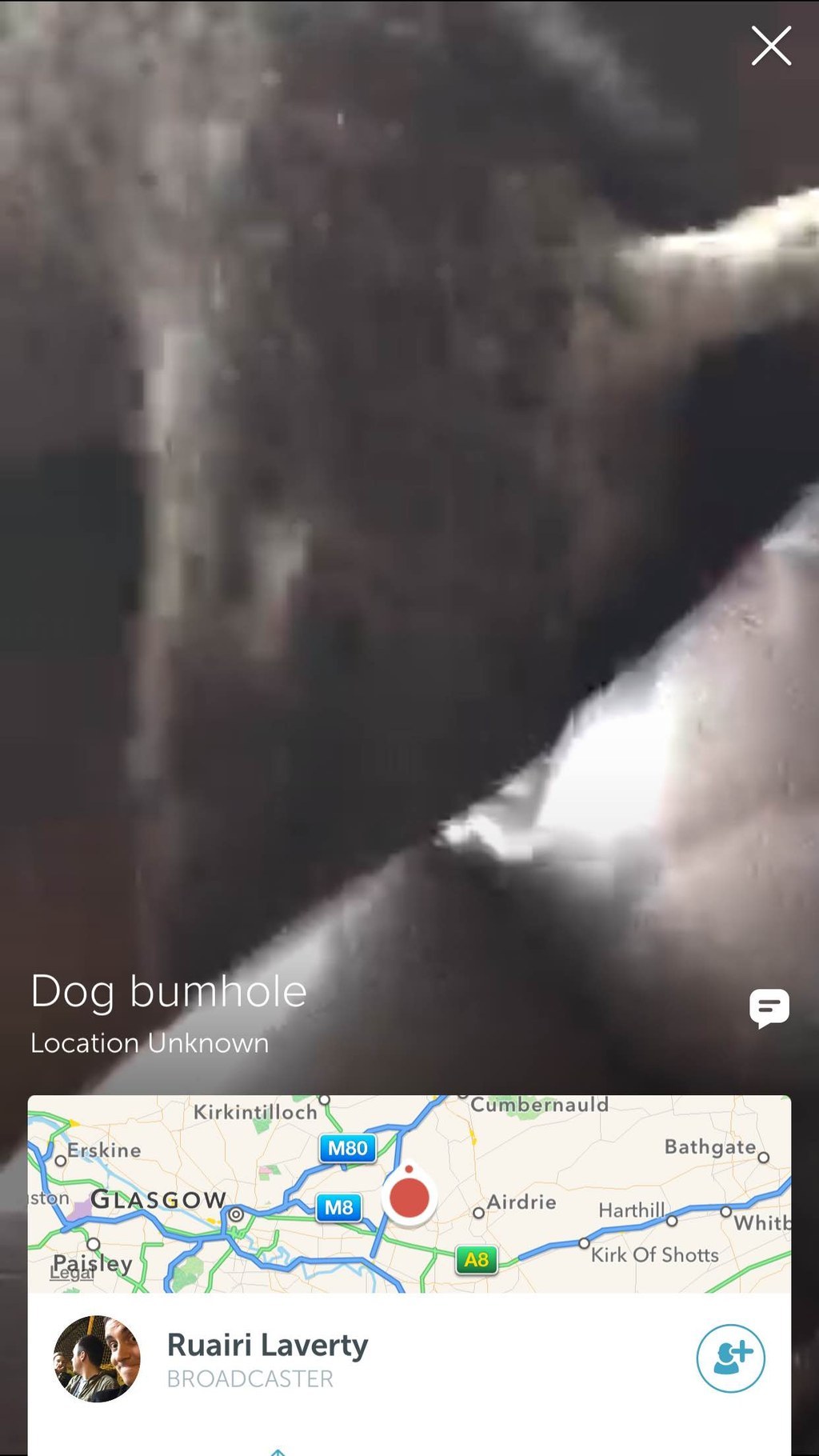Open the Legal link on the map
This screenshot has width=819, height=1456.
click(x=71, y=1272)
